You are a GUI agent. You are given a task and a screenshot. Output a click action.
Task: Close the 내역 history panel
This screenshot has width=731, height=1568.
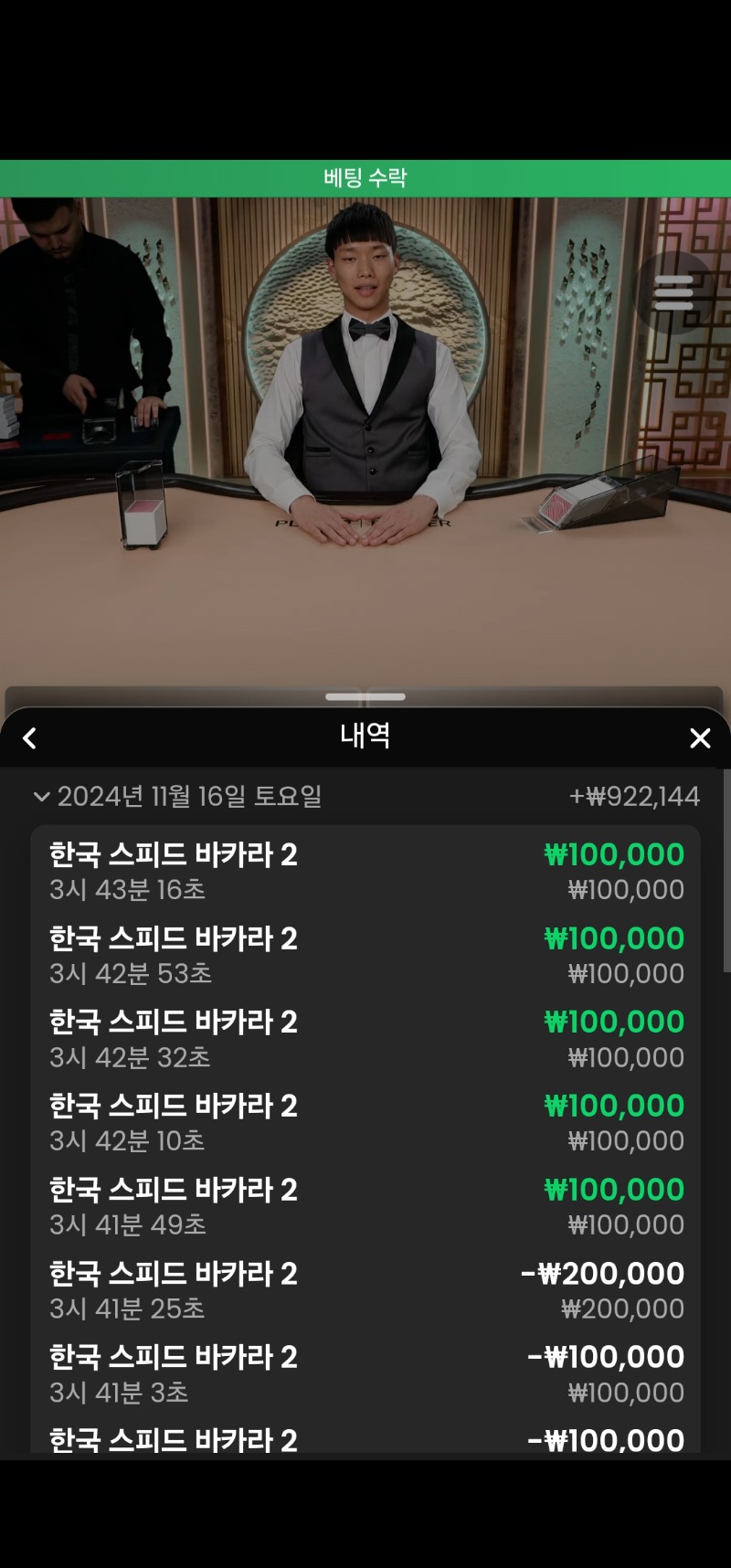pos(700,738)
